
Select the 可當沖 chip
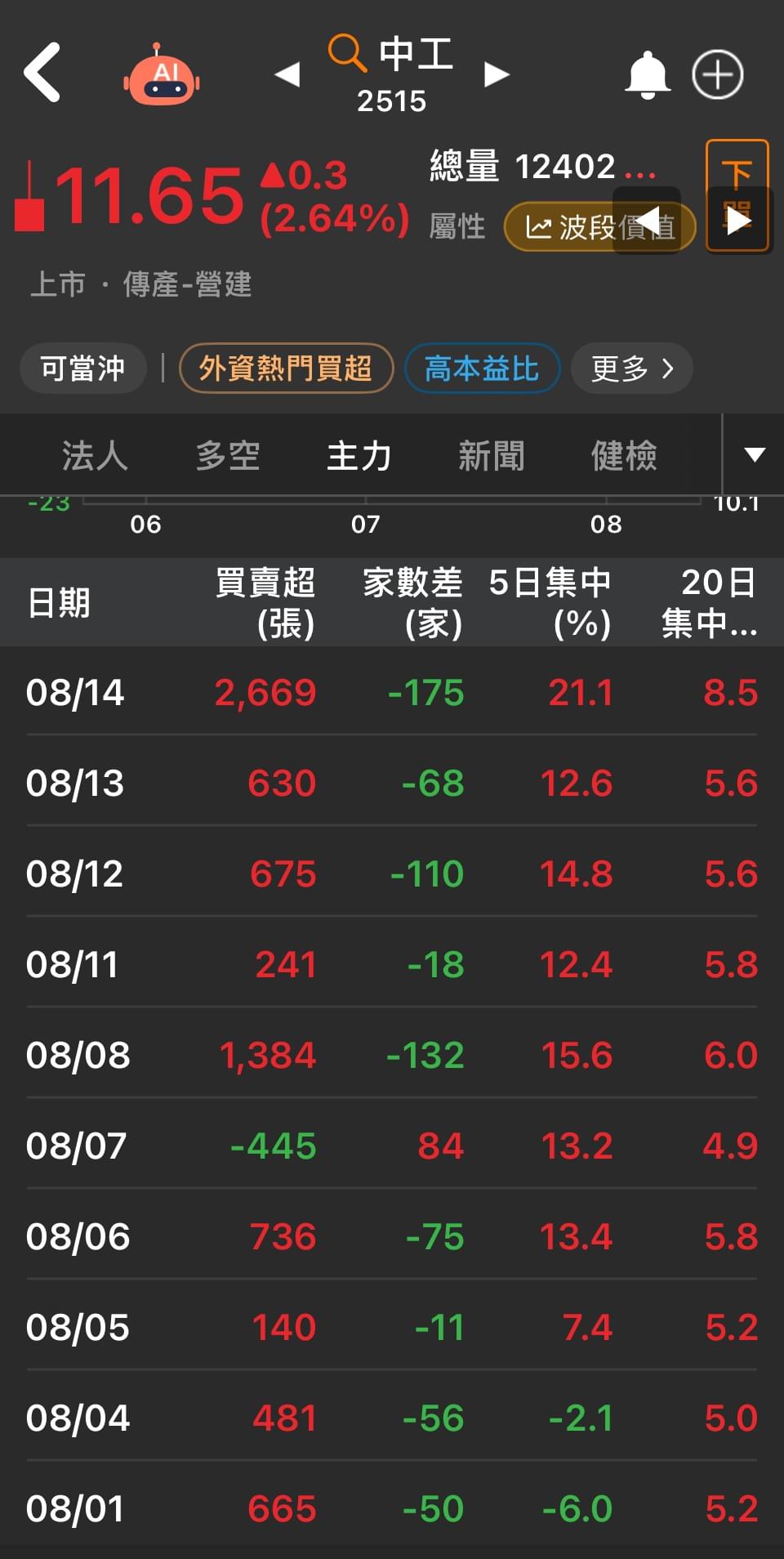(82, 369)
